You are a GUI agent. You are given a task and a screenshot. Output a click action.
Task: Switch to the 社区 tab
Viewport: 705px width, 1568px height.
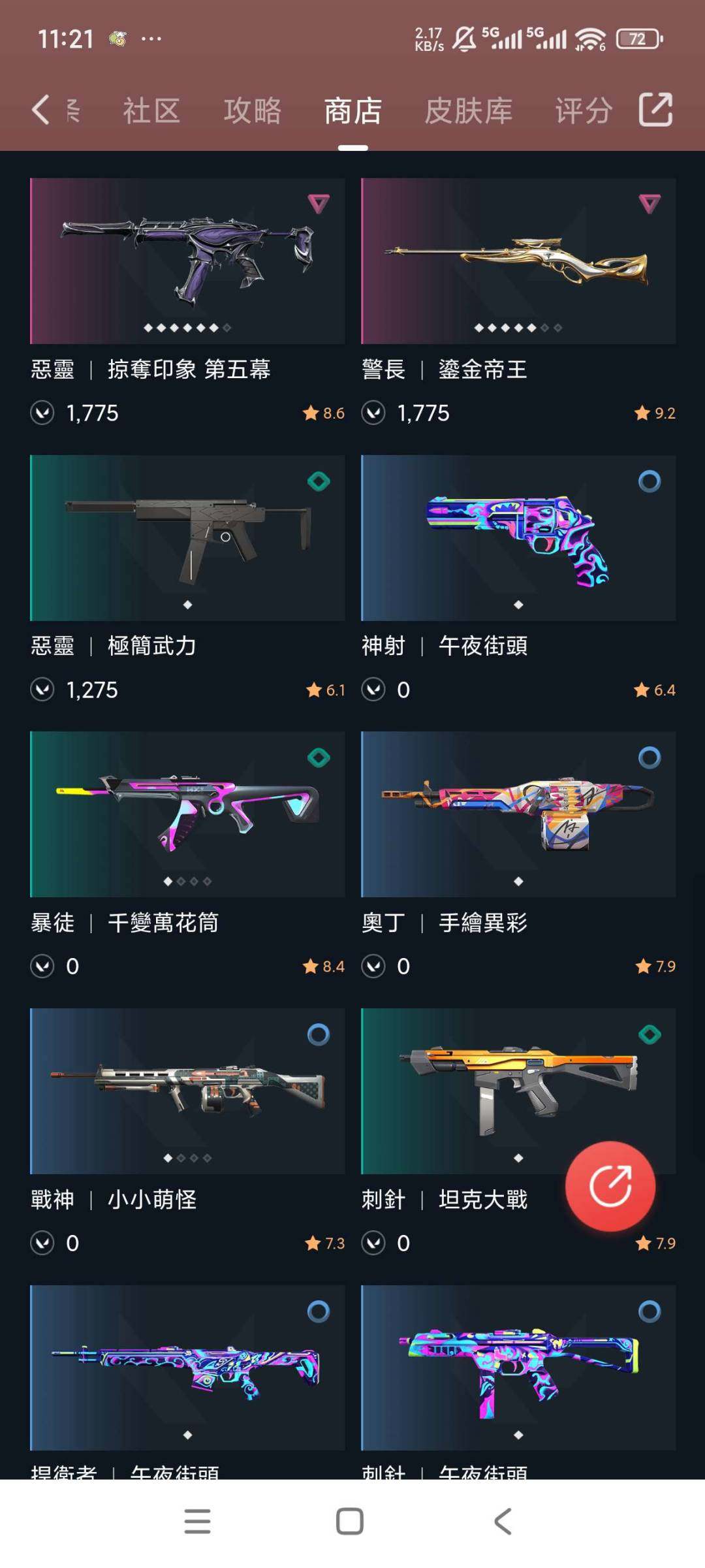[151, 111]
